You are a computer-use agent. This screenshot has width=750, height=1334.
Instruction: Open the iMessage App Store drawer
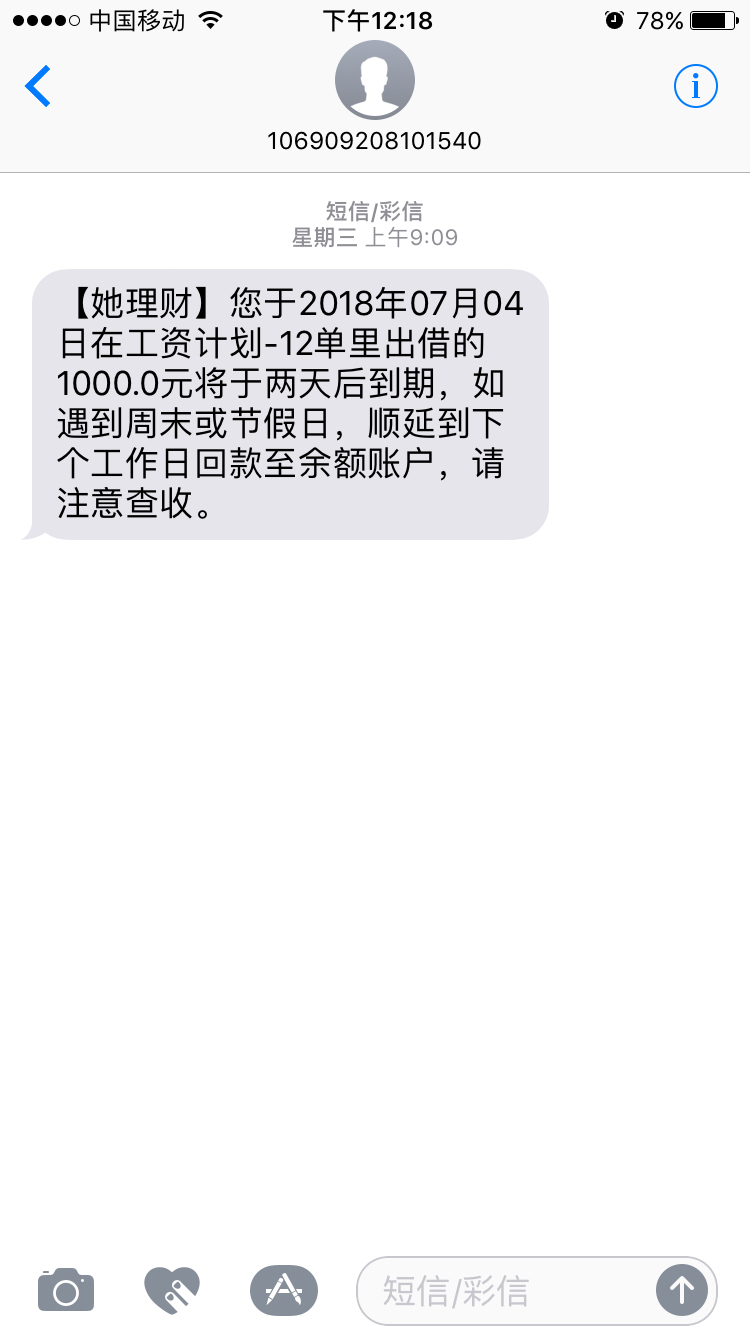pos(284,1290)
